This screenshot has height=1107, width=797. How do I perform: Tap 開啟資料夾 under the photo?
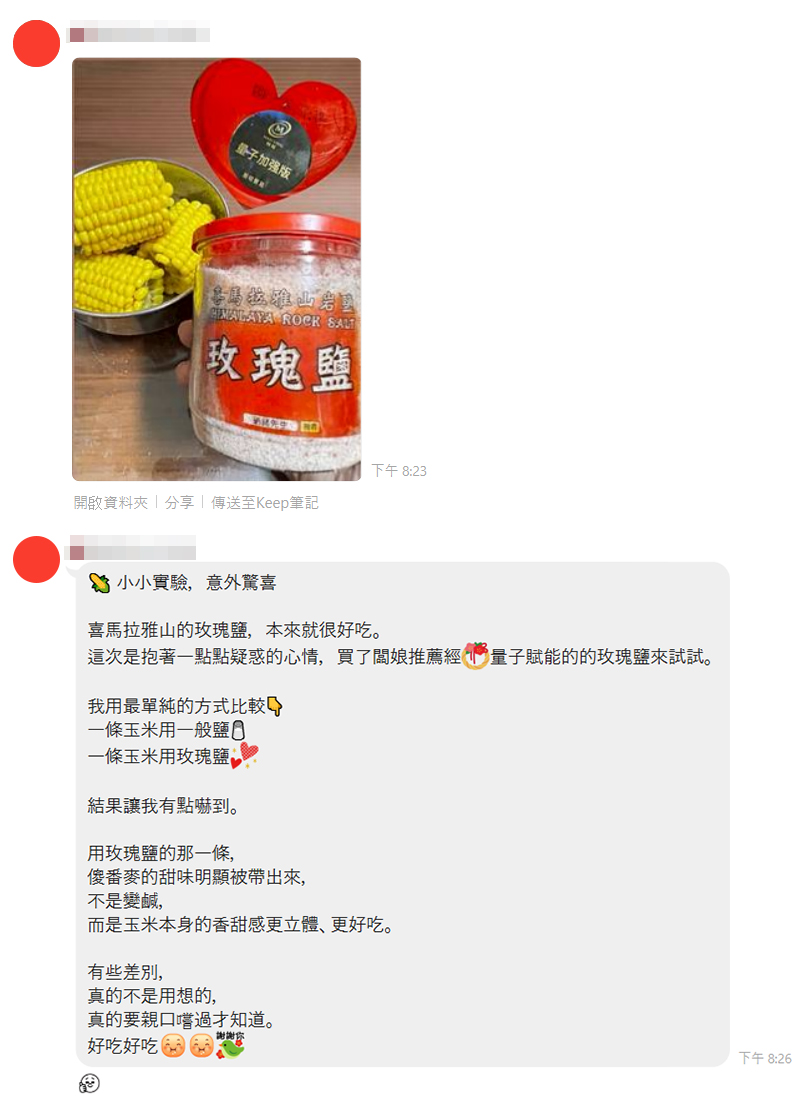(110, 503)
